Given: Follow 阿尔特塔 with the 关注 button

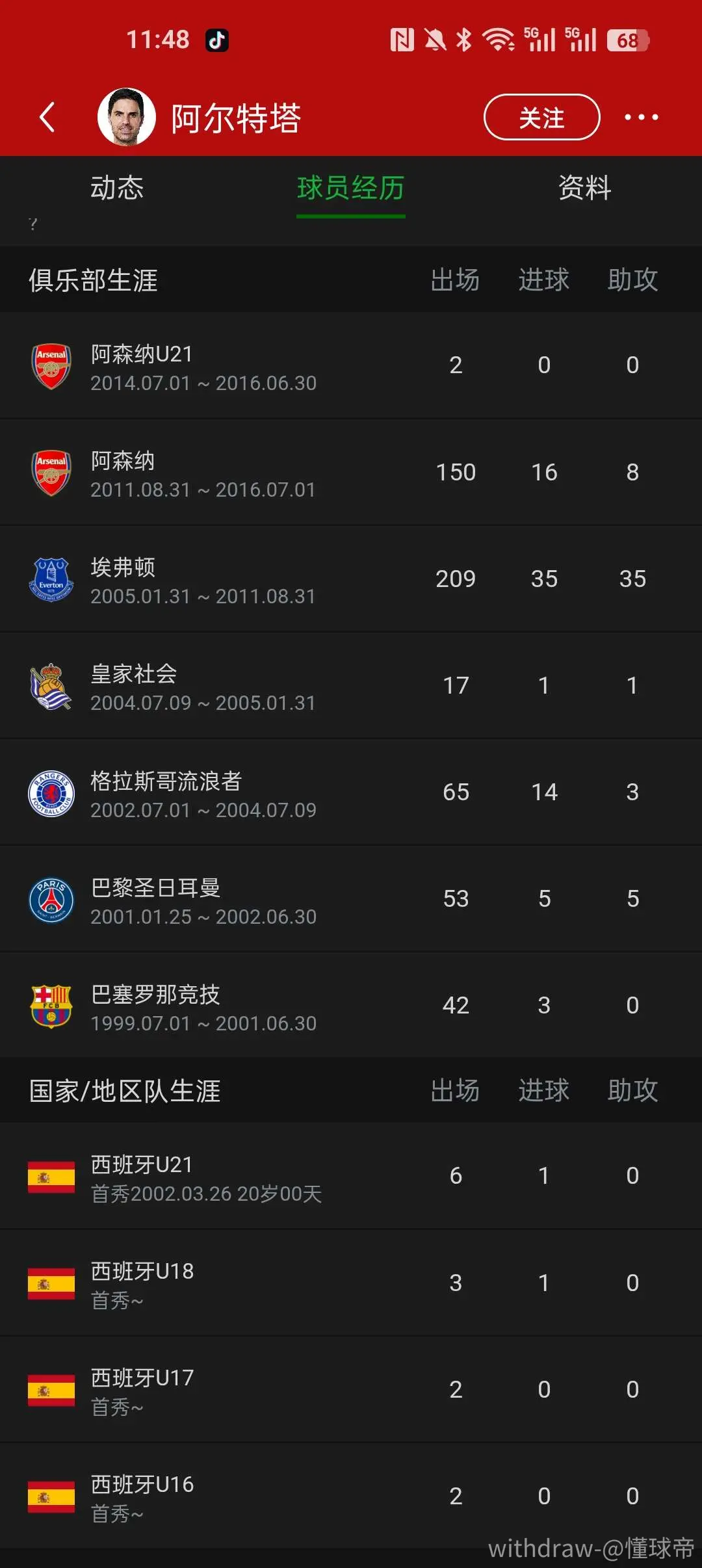Looking at the screenshot, I should [x=541, y=117].
